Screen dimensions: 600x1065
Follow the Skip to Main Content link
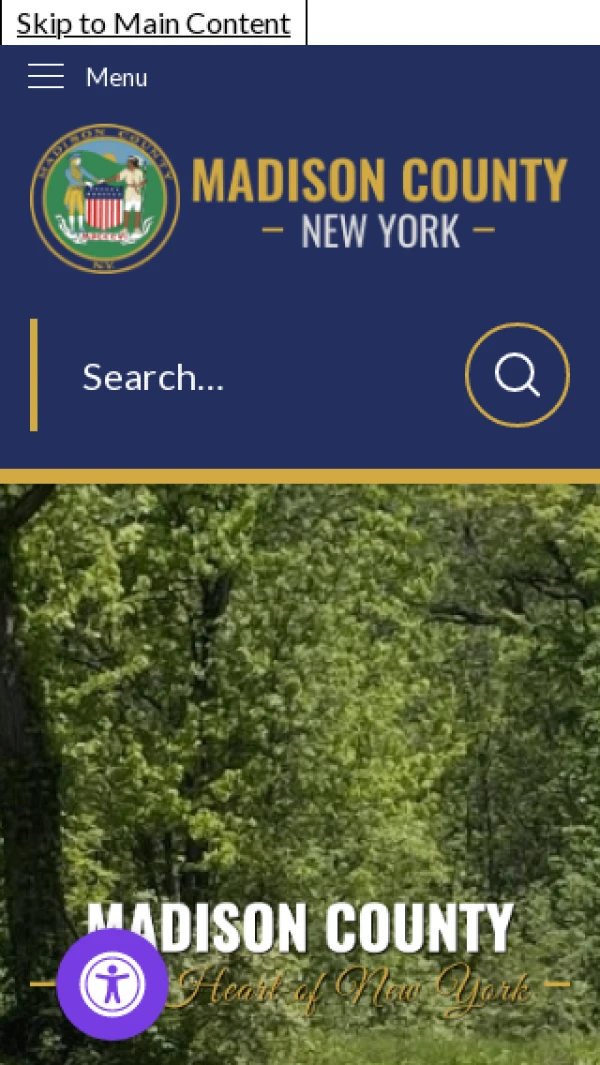153,23
